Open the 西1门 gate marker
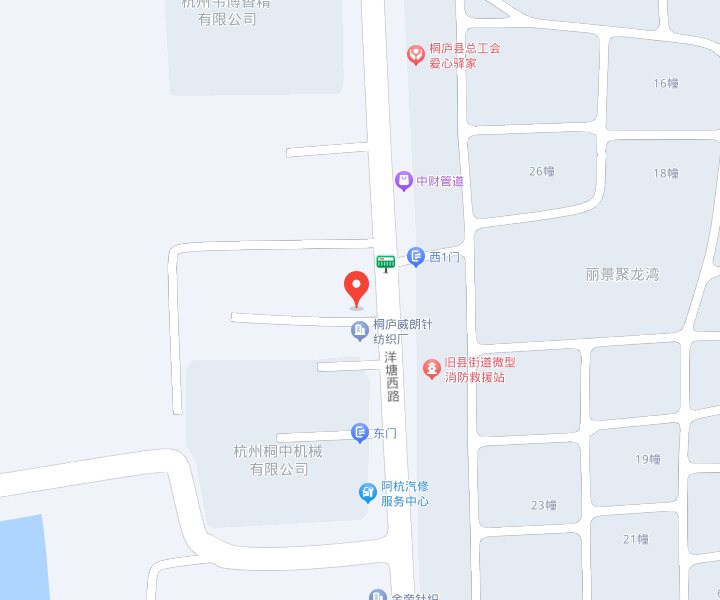 click(x=416, y=257)
